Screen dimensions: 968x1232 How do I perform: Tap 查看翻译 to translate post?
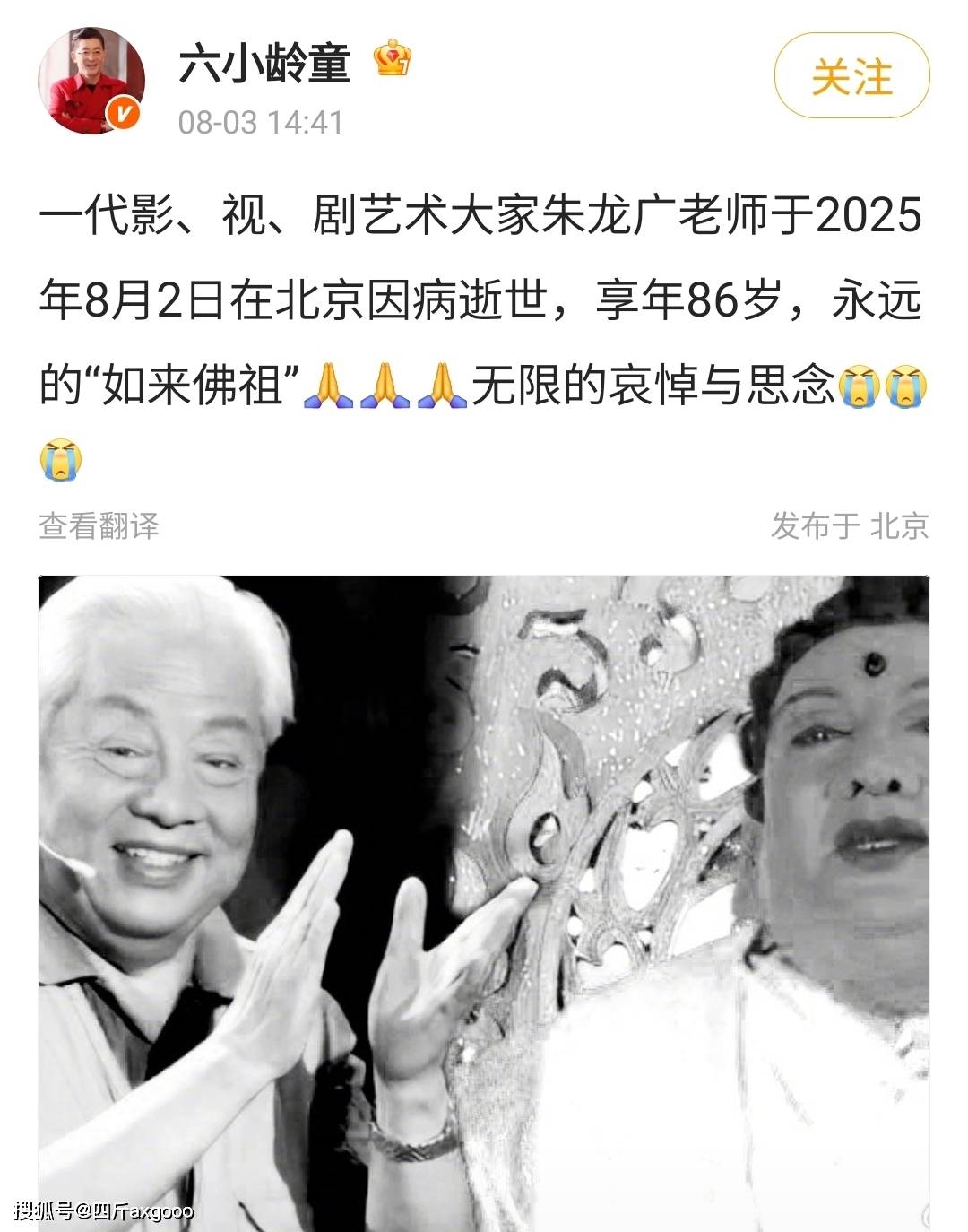(99, 525)
